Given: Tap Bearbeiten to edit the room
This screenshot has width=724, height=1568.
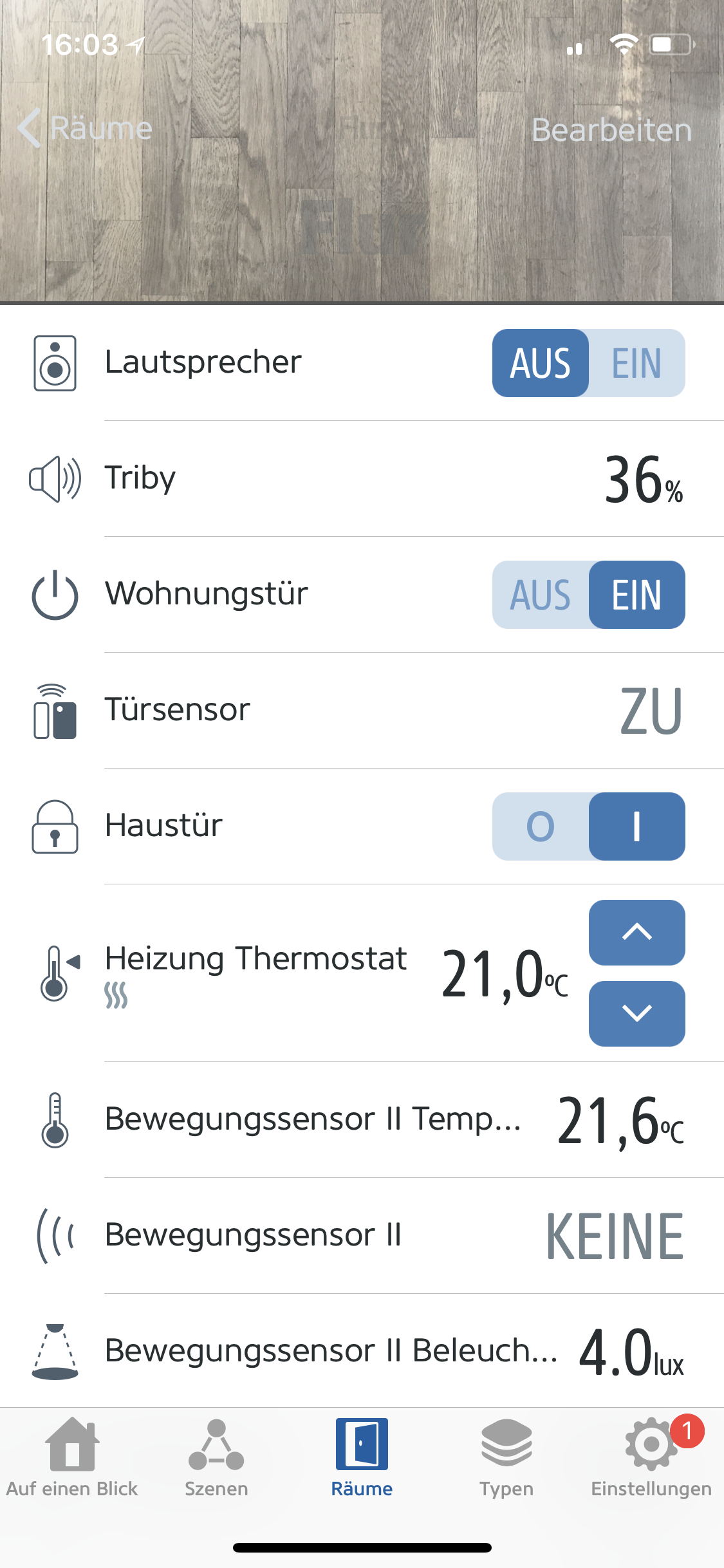Looking at the screenshot, I should coord(611,130).
